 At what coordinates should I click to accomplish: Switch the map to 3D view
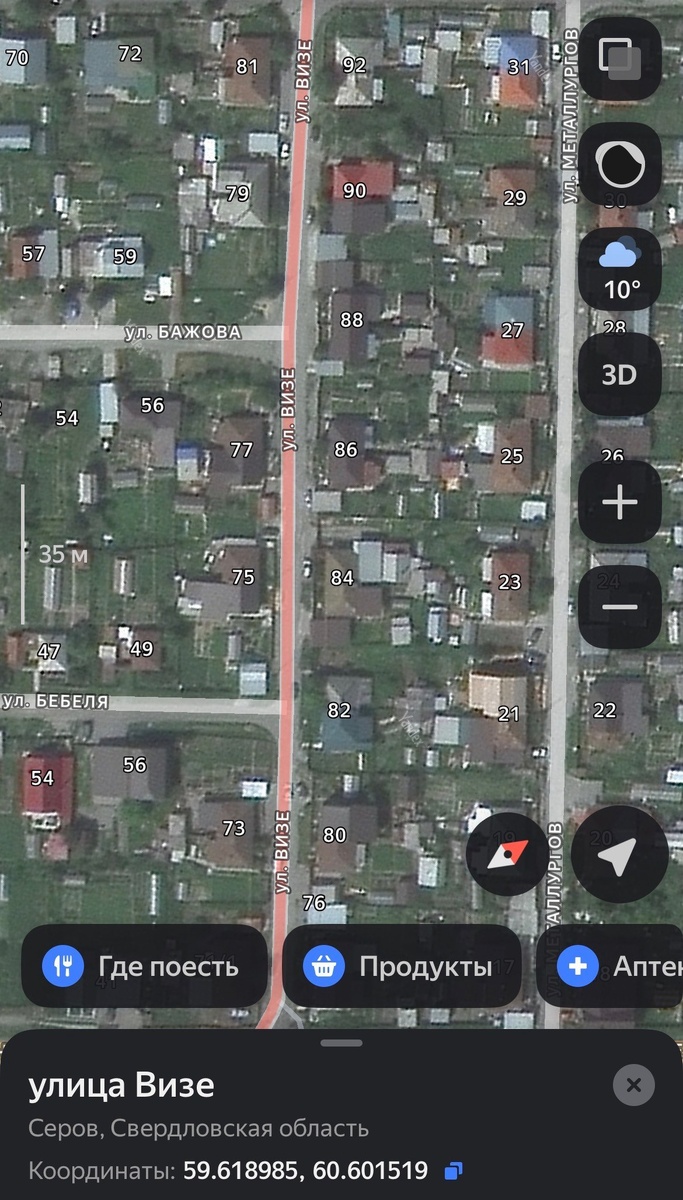click(x=620, y=375)
